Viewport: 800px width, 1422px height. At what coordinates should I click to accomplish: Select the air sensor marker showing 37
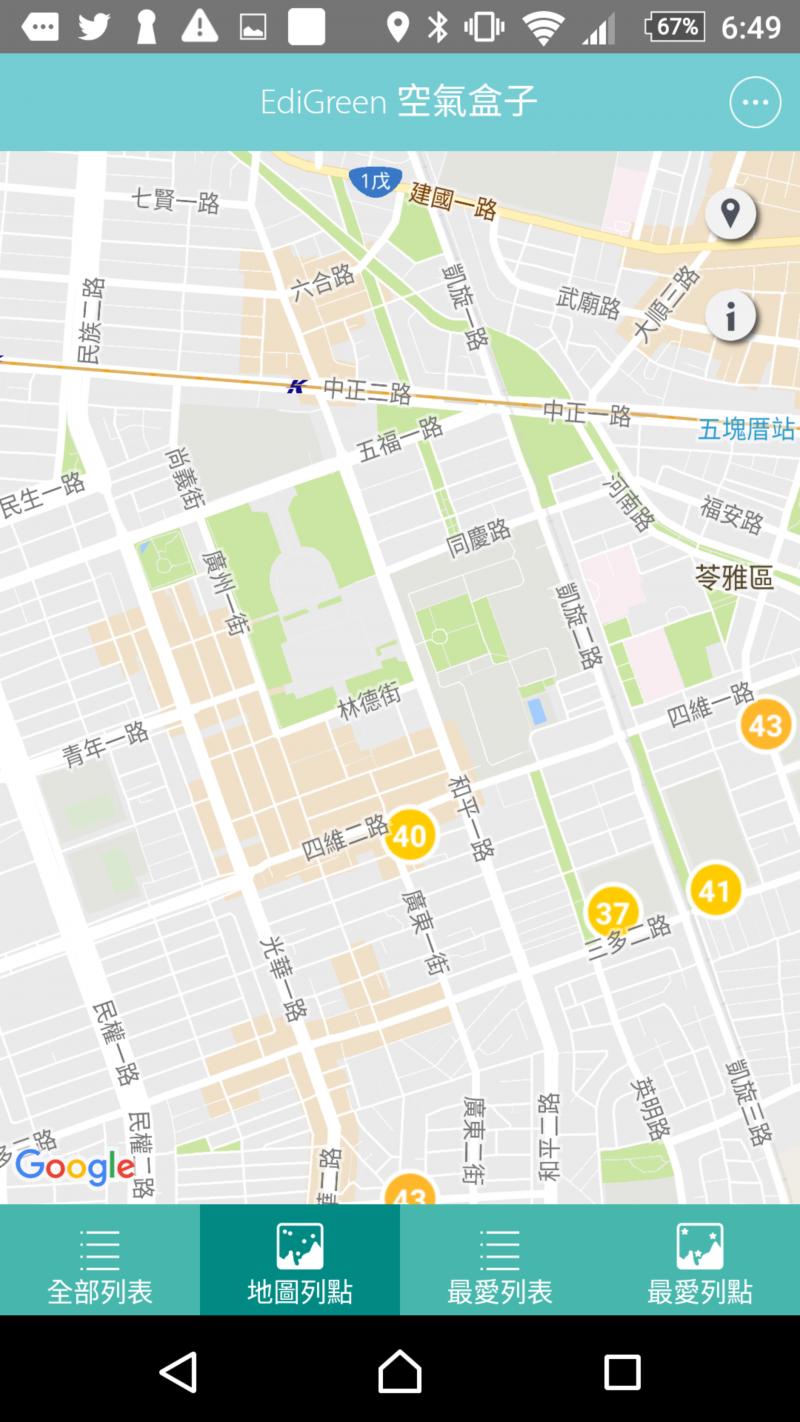(612, 912)
